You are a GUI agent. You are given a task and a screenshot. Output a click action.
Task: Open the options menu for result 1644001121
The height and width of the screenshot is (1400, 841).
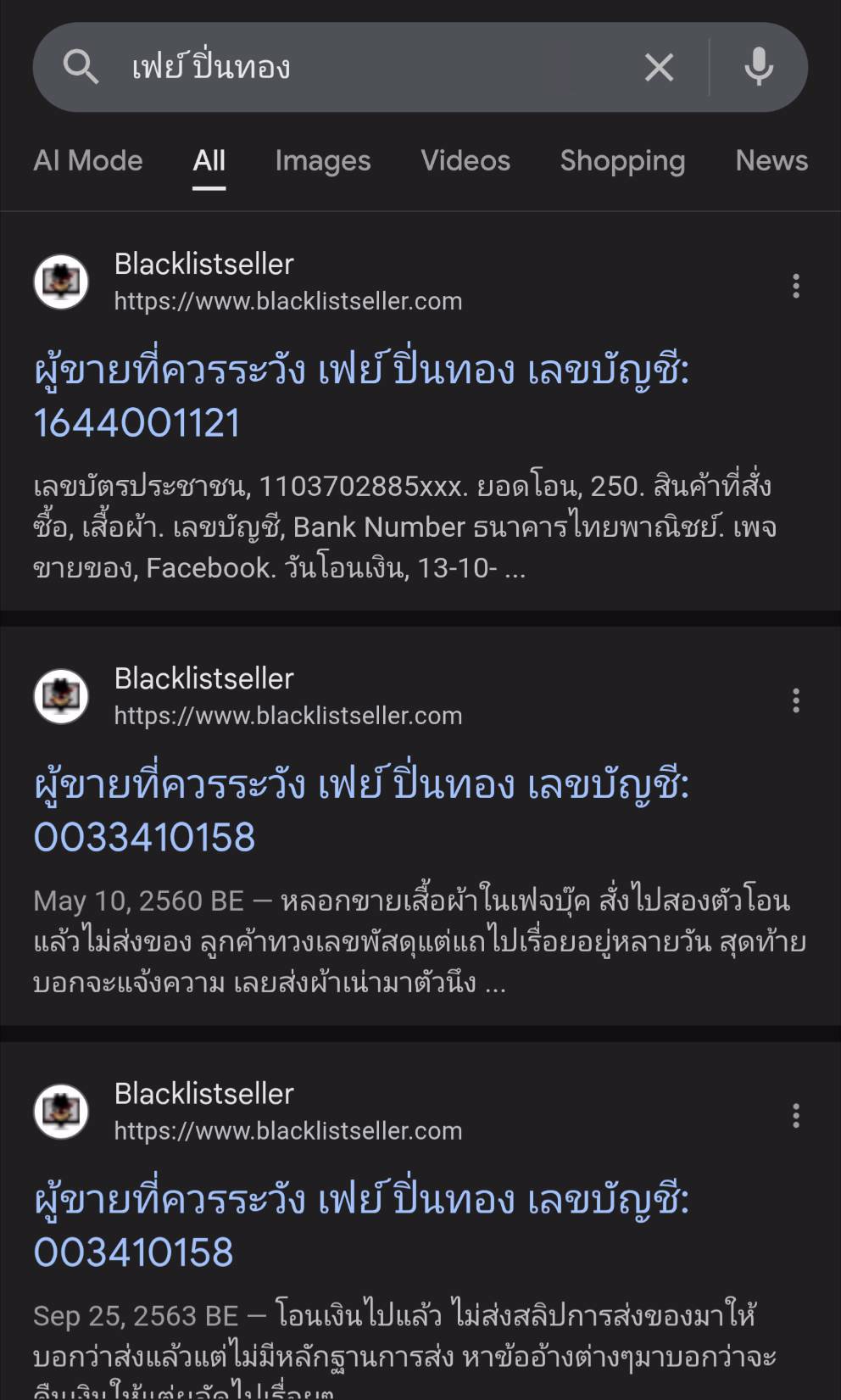pos(795,286)
